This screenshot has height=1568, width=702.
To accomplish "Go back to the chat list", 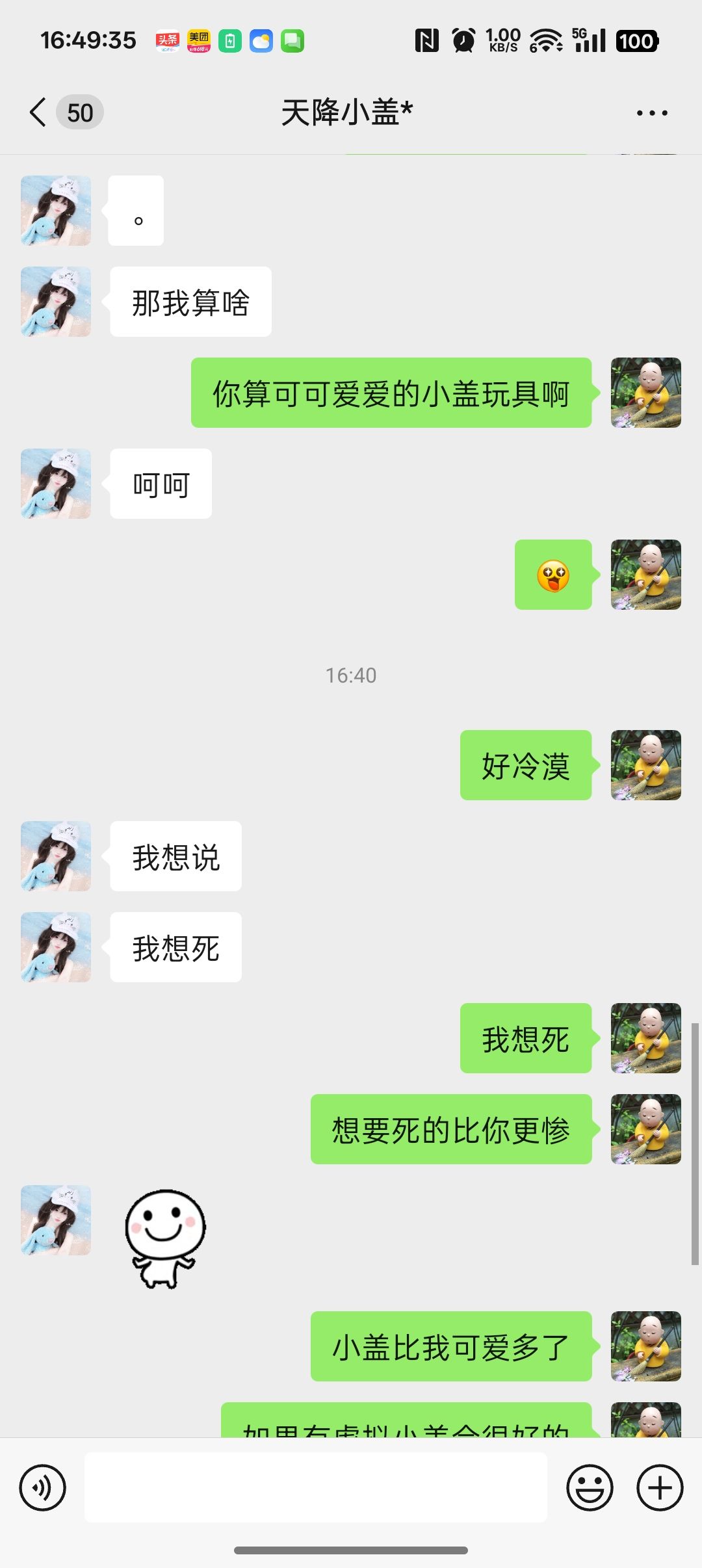I will point(39,112).
